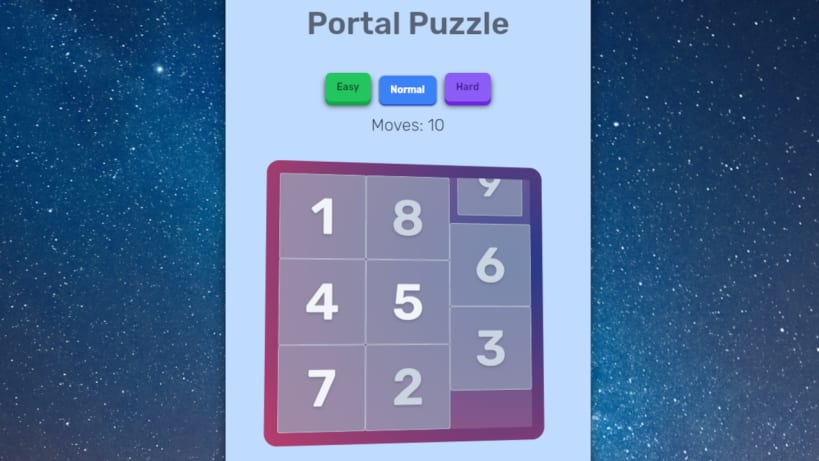Slide tile 6 by tapping it
The height and width of the screenshot is (461, 819).
(x=490, y=265)
